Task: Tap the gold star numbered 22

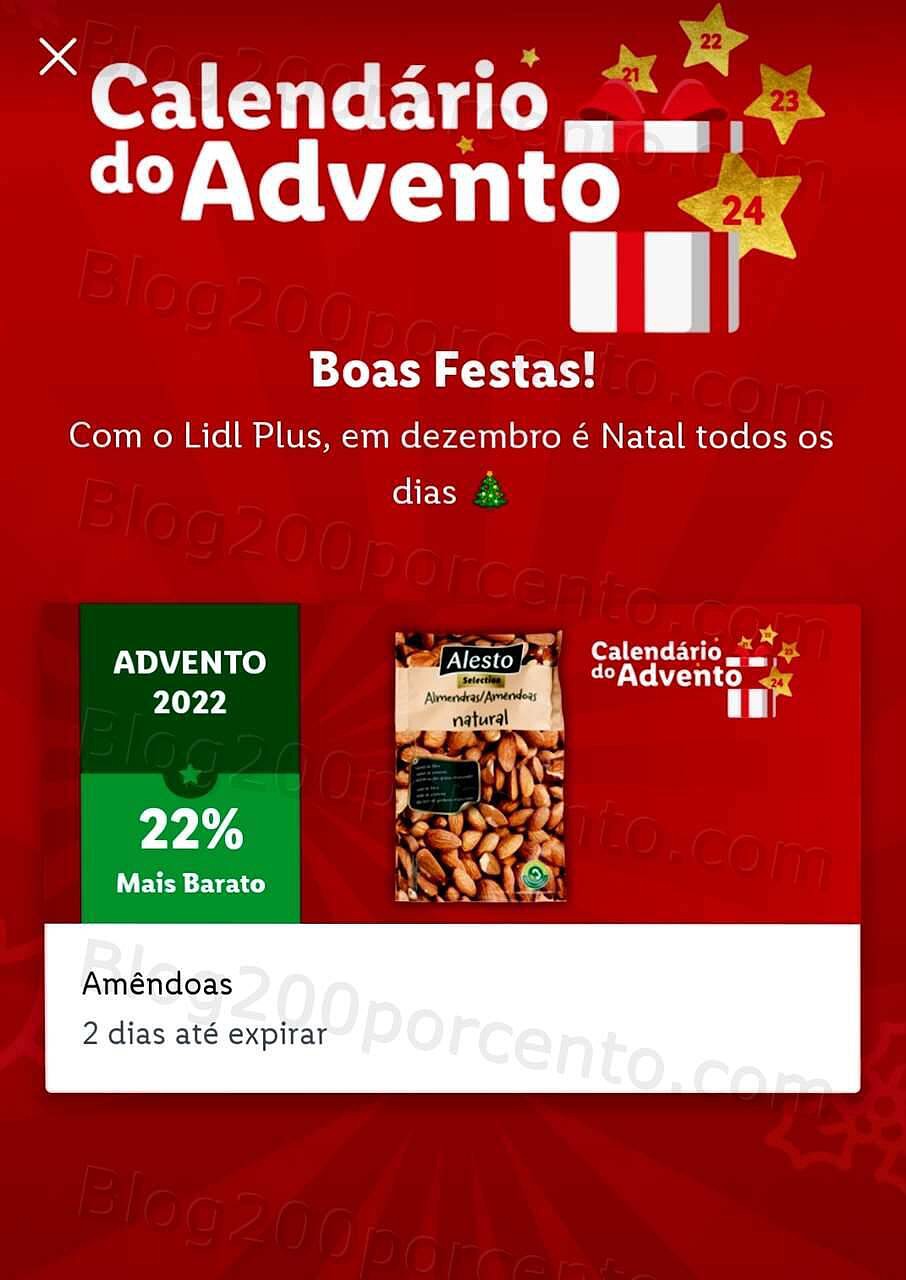Action: 712,41
